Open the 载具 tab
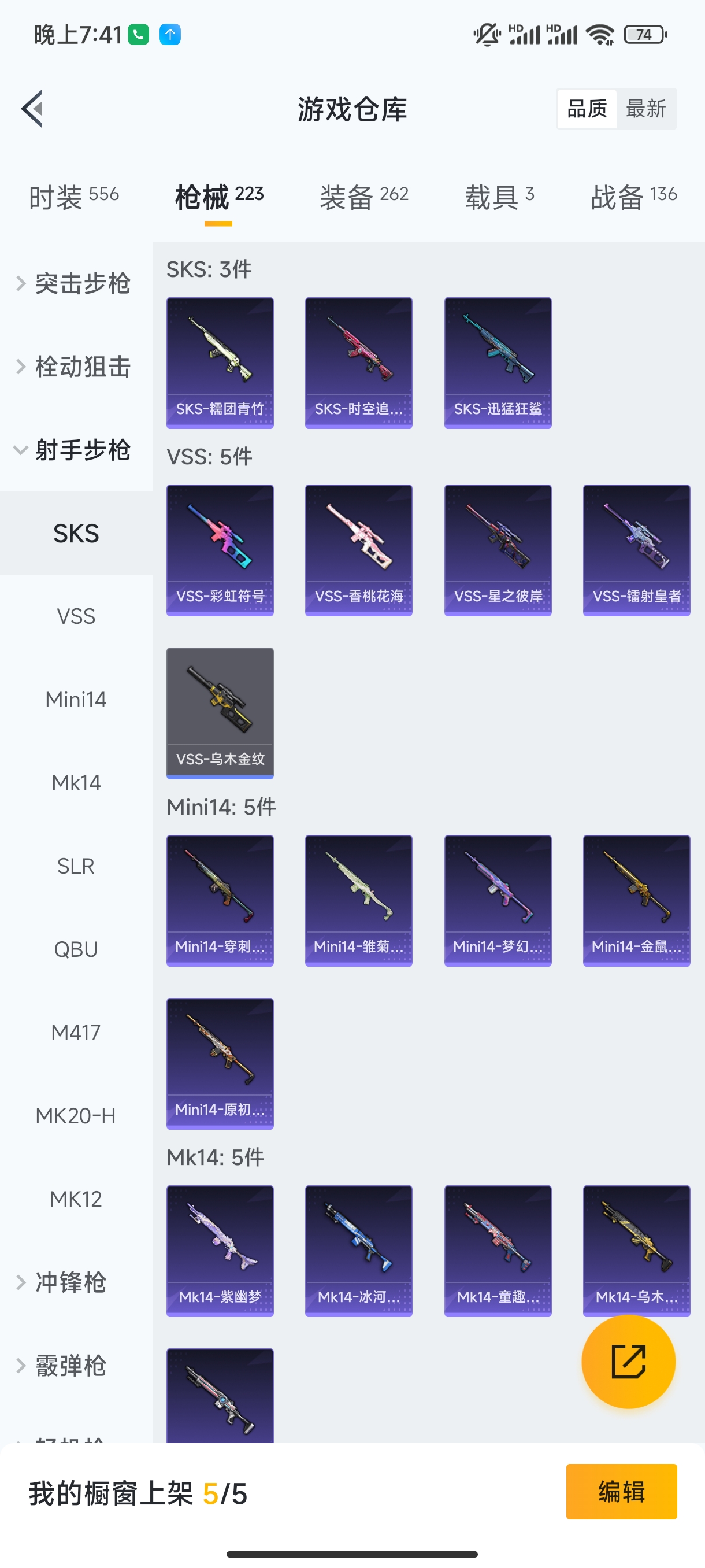Screen dimensions: 705x1568 (499, 197)
